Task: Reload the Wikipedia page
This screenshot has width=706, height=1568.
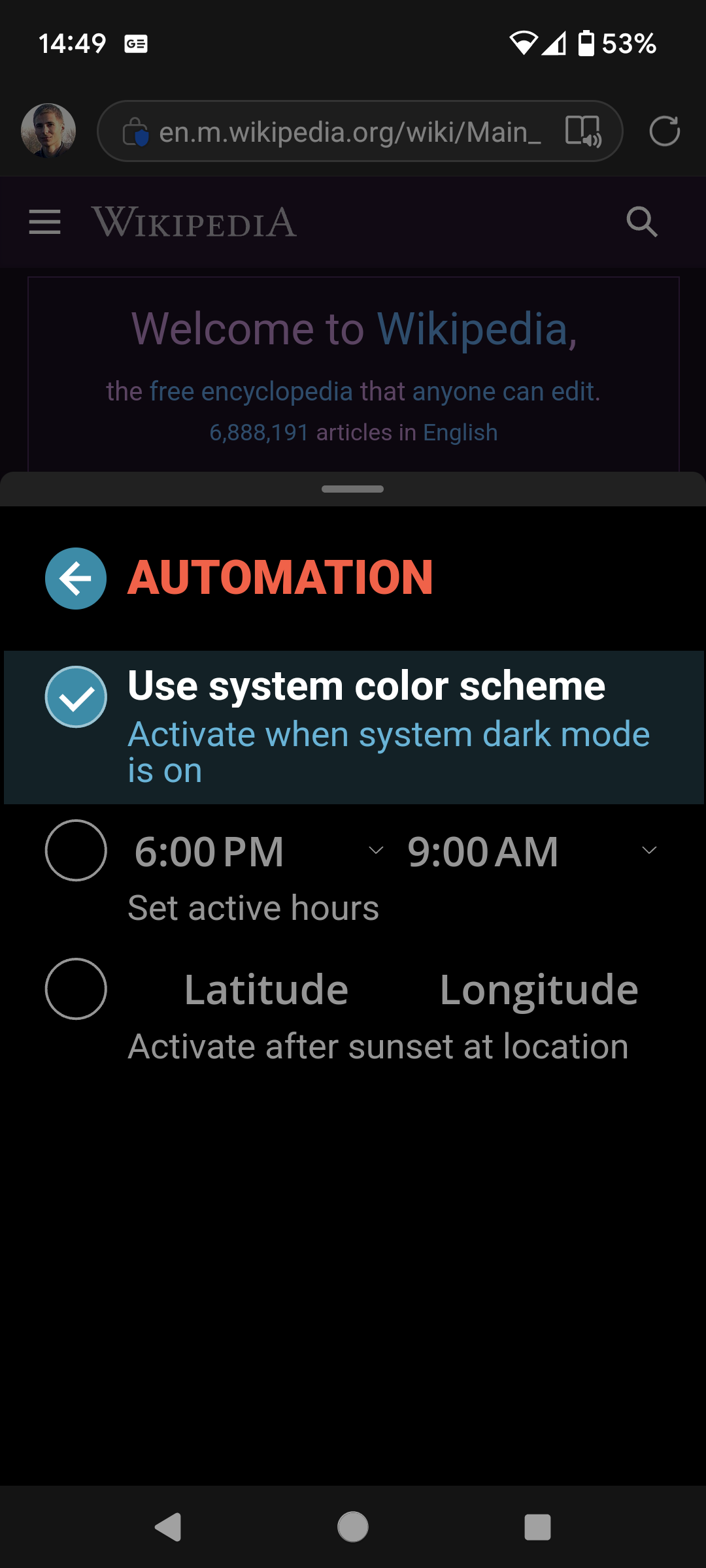Action: coord(665,131)
